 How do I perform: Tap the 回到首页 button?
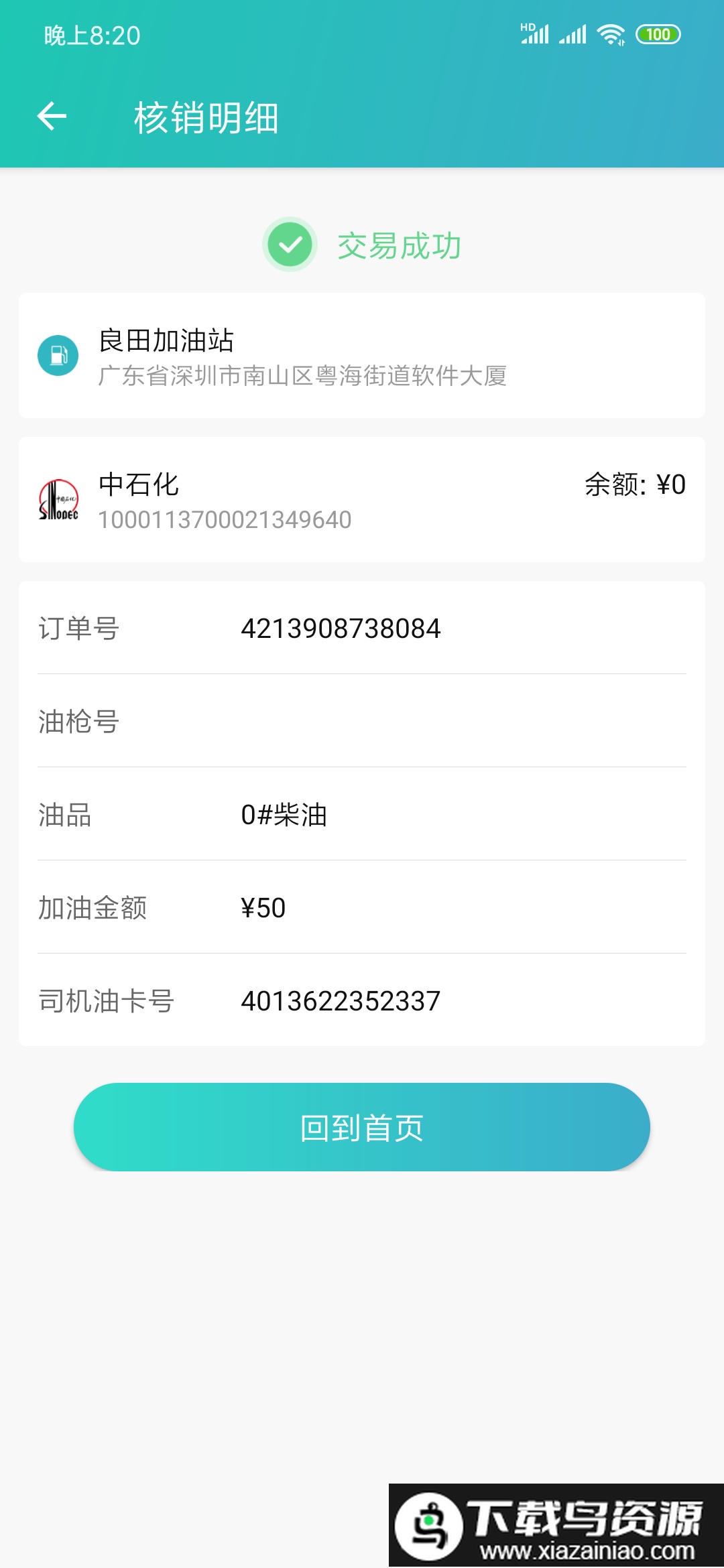pyautogui.click(x=362, y=1127)
